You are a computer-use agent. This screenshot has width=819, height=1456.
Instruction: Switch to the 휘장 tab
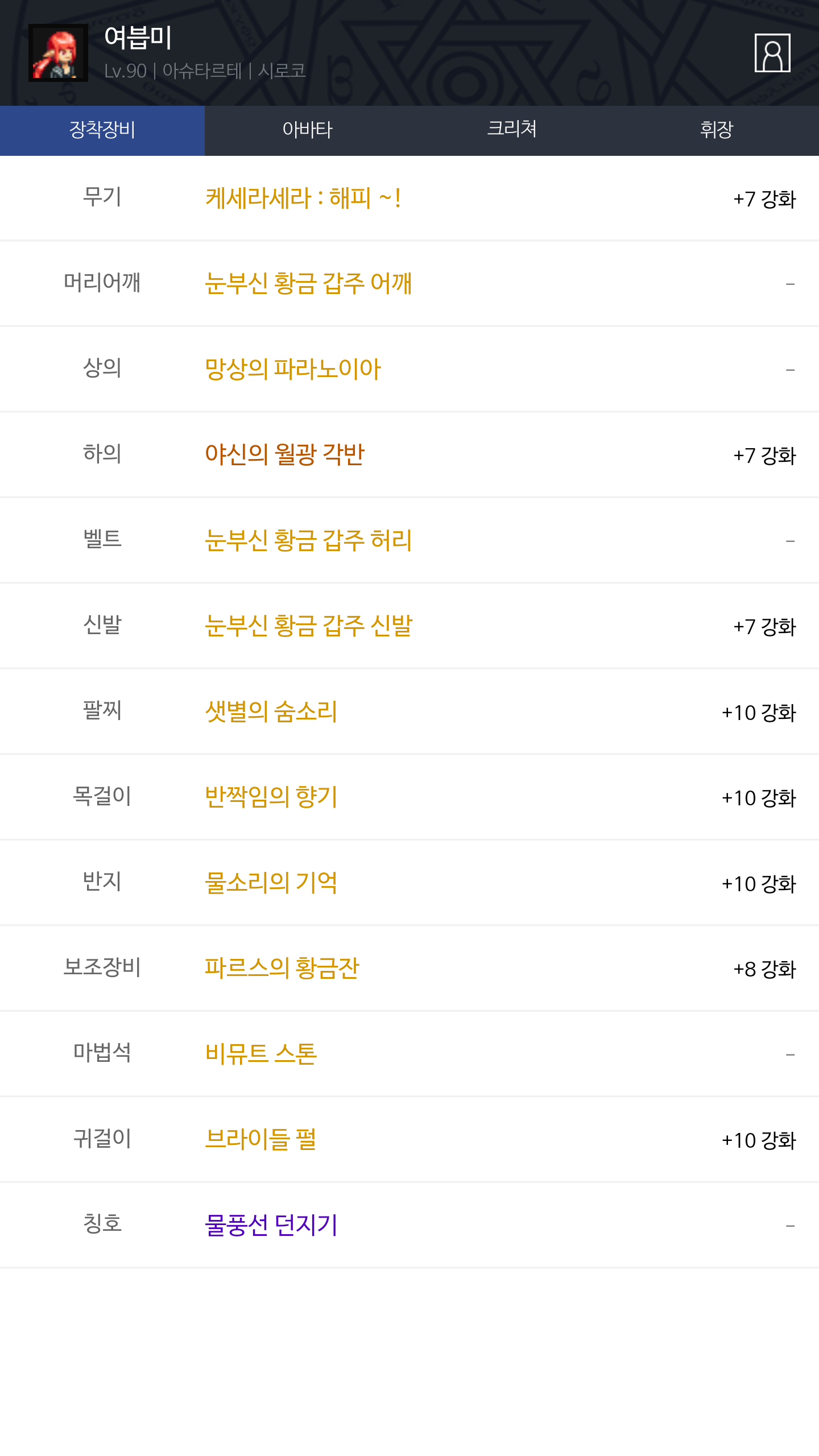point(717,130)
